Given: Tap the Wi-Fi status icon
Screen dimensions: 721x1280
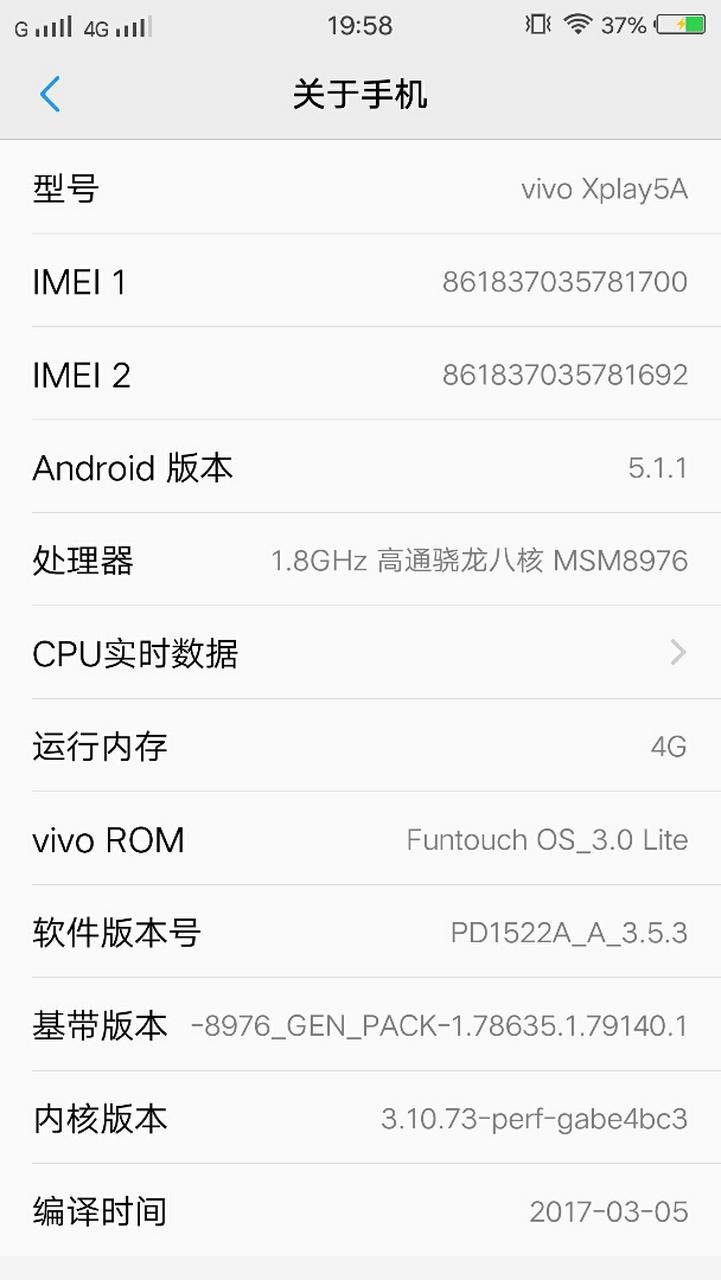Looking at the screenshot, I should (x=577, y=25).
